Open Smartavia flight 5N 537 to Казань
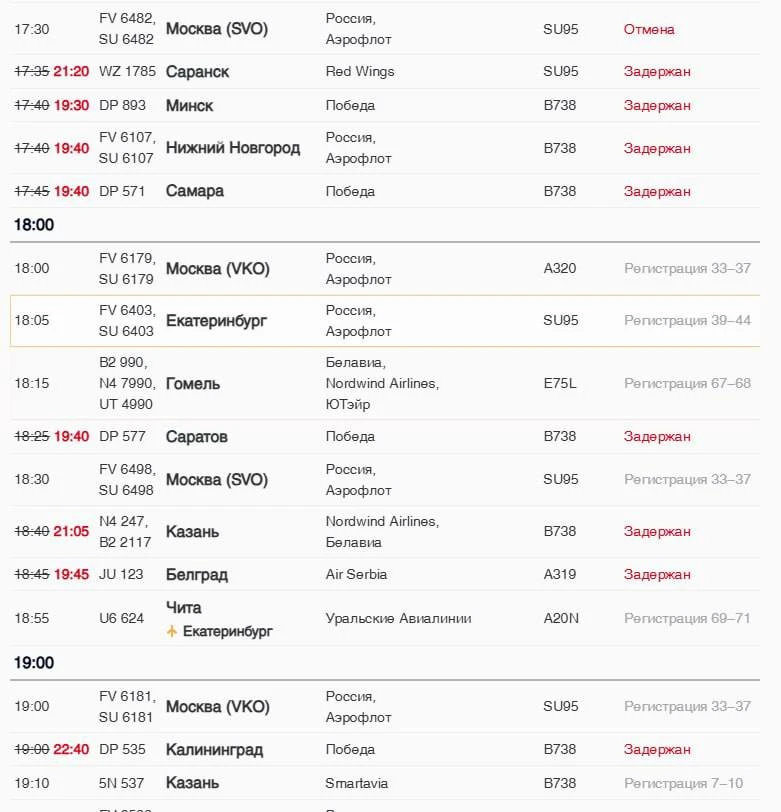Image resolution: width=781 pixels, height=812 pixels. pos(385,783)
